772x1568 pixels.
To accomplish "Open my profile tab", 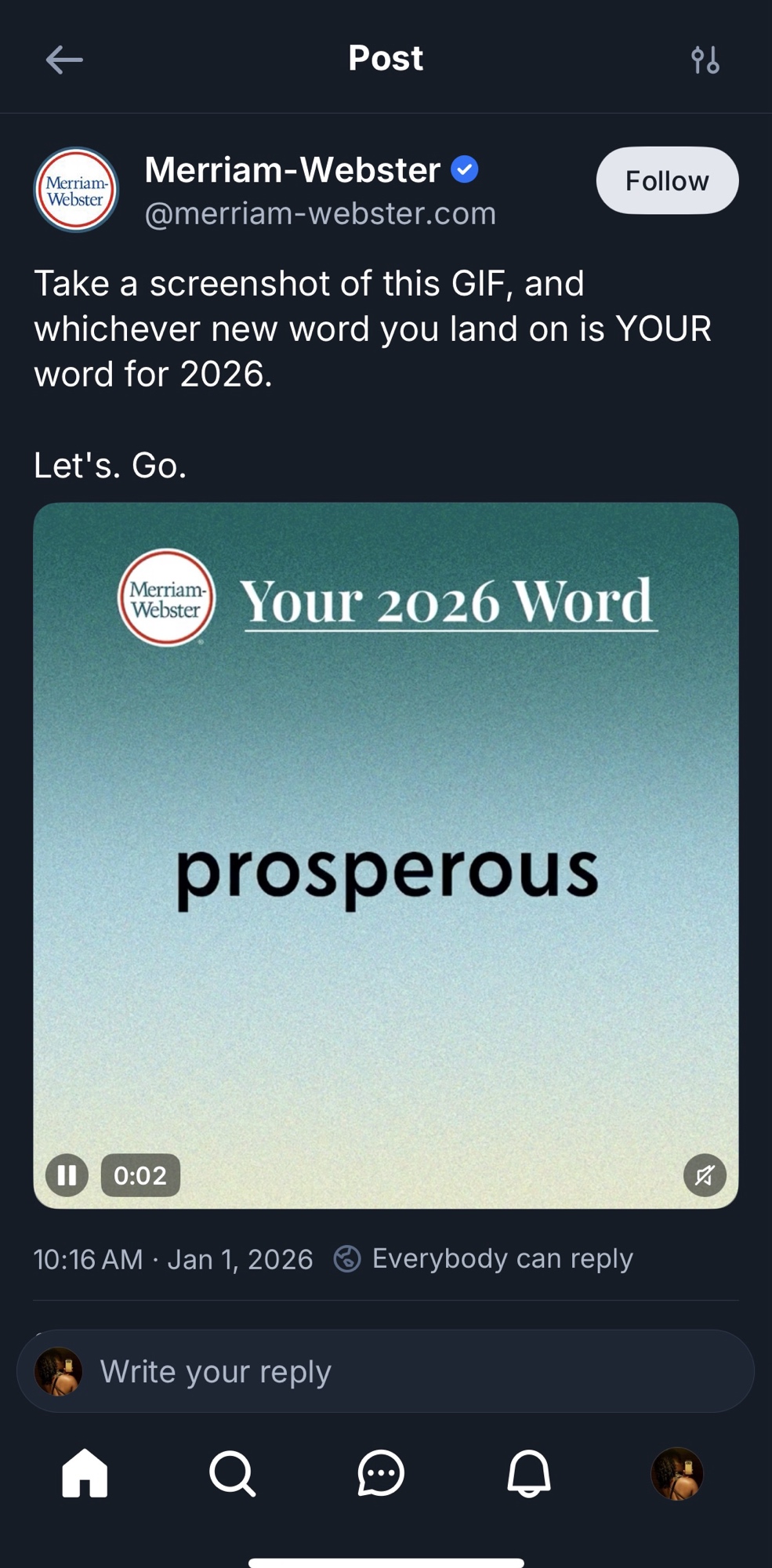I will click(x=677, y=1473).
